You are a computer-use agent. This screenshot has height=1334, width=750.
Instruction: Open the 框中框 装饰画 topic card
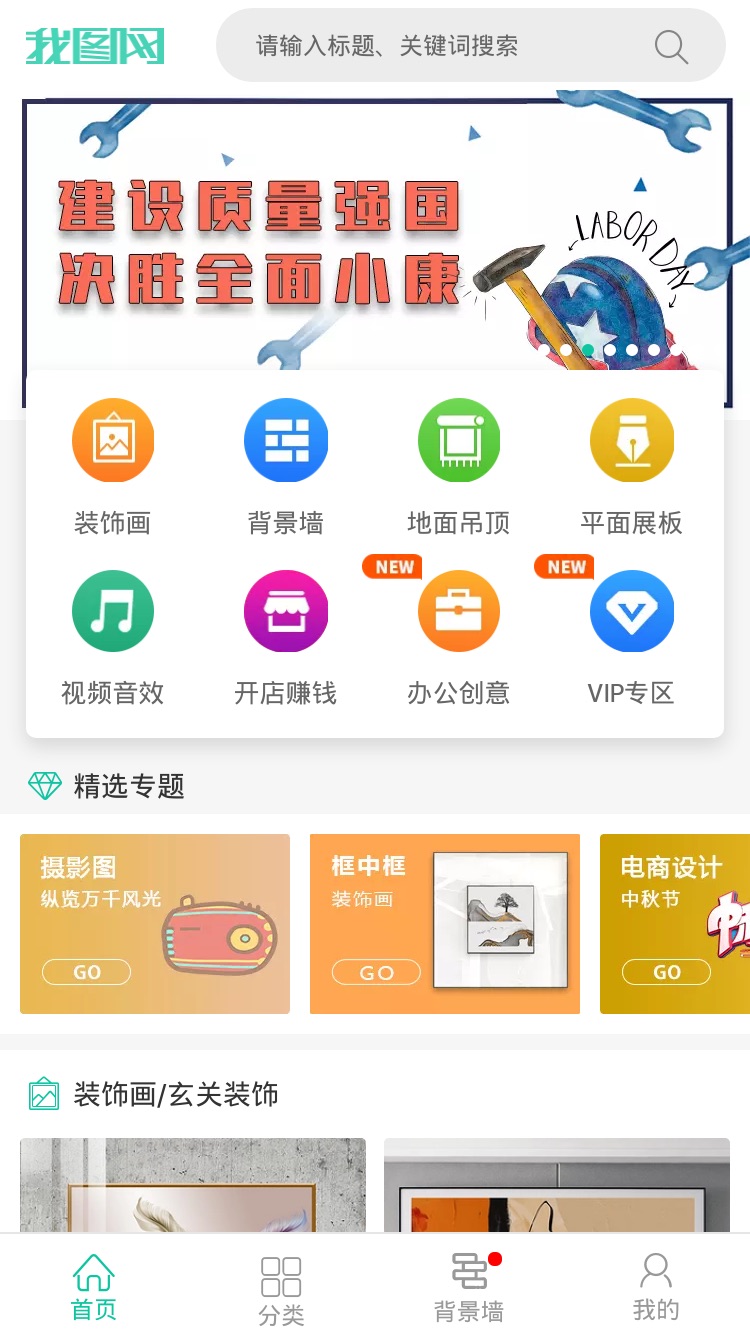[445, 924]
